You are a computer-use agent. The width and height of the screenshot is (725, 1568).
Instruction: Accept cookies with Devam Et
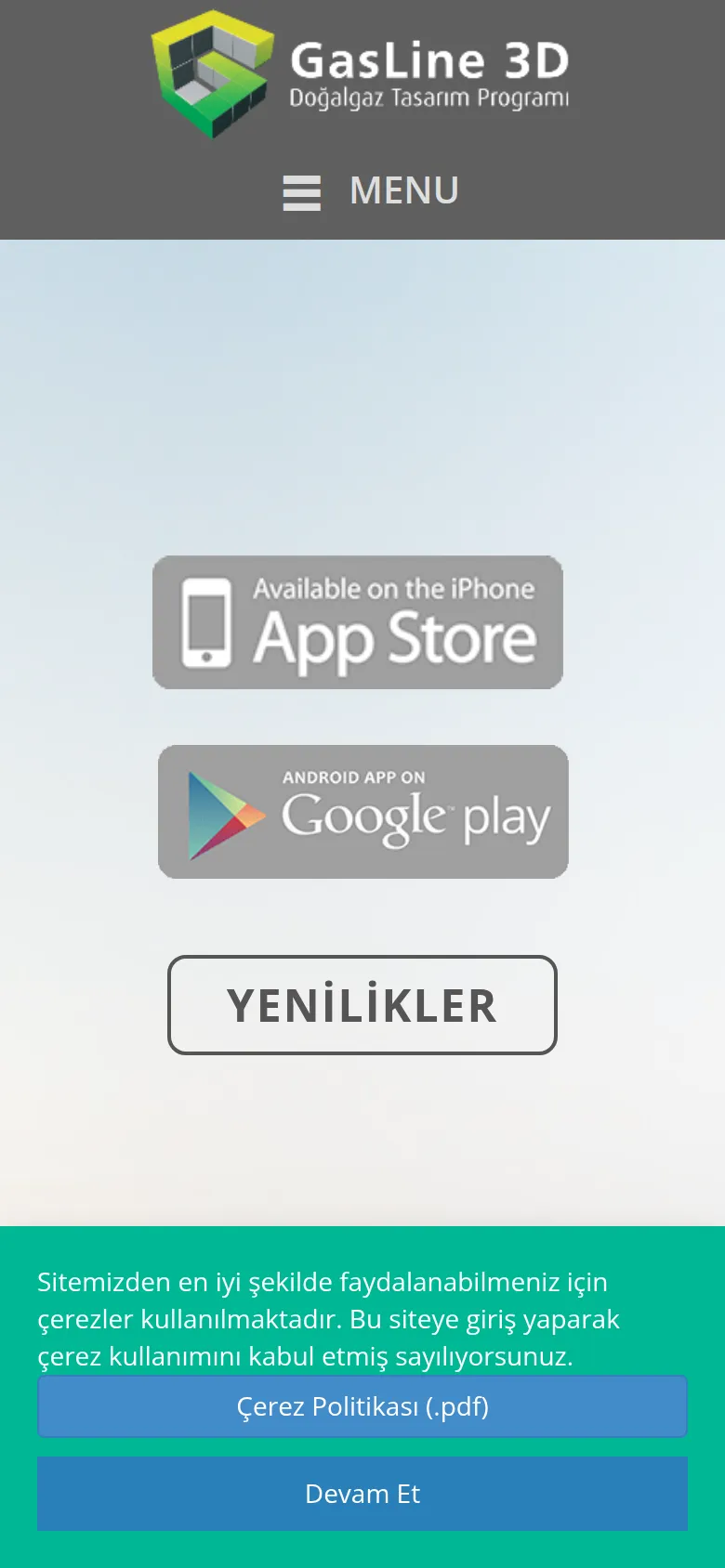tap(362, 1494)
